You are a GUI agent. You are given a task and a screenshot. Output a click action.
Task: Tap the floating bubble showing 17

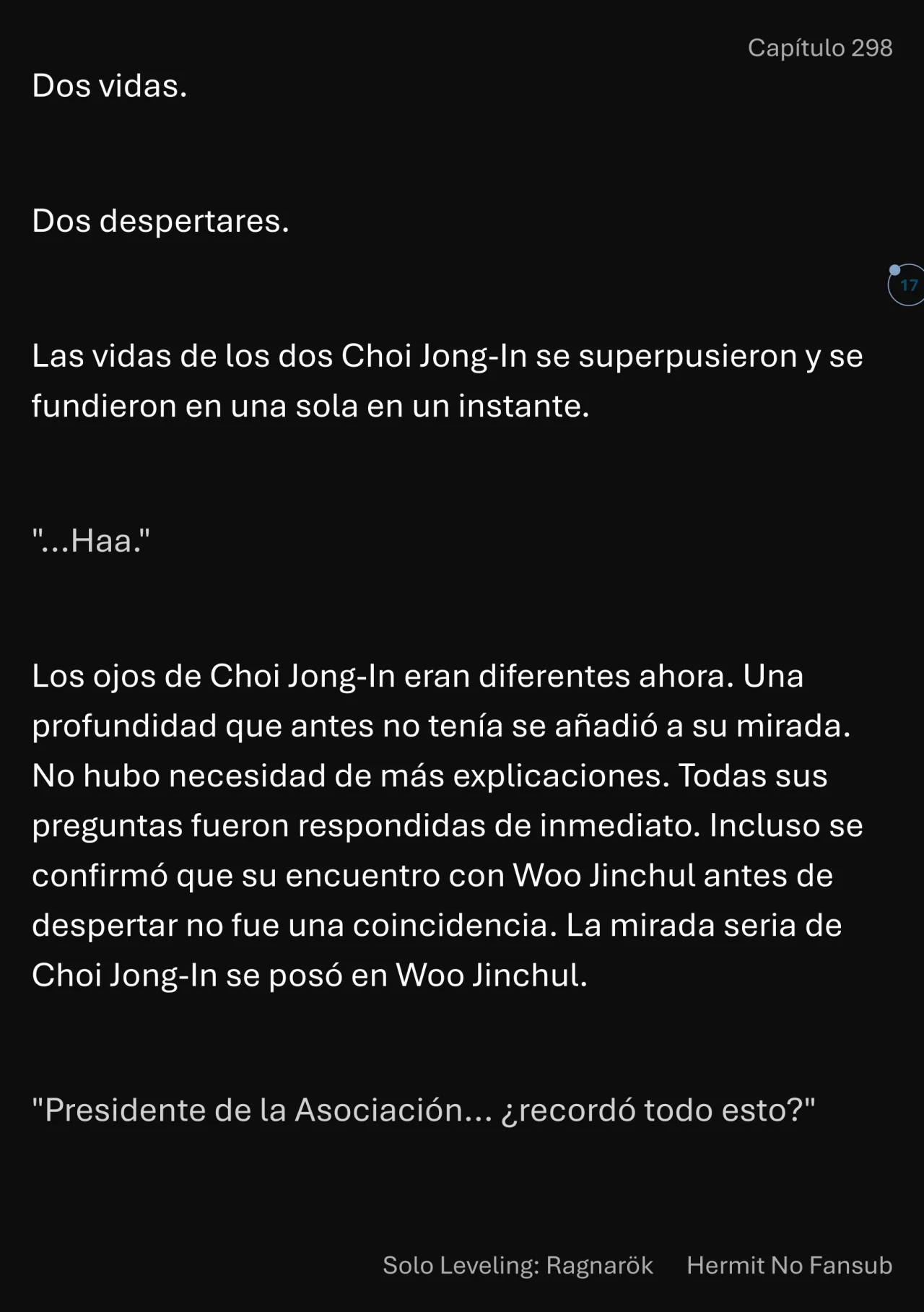tap(907, 285)
